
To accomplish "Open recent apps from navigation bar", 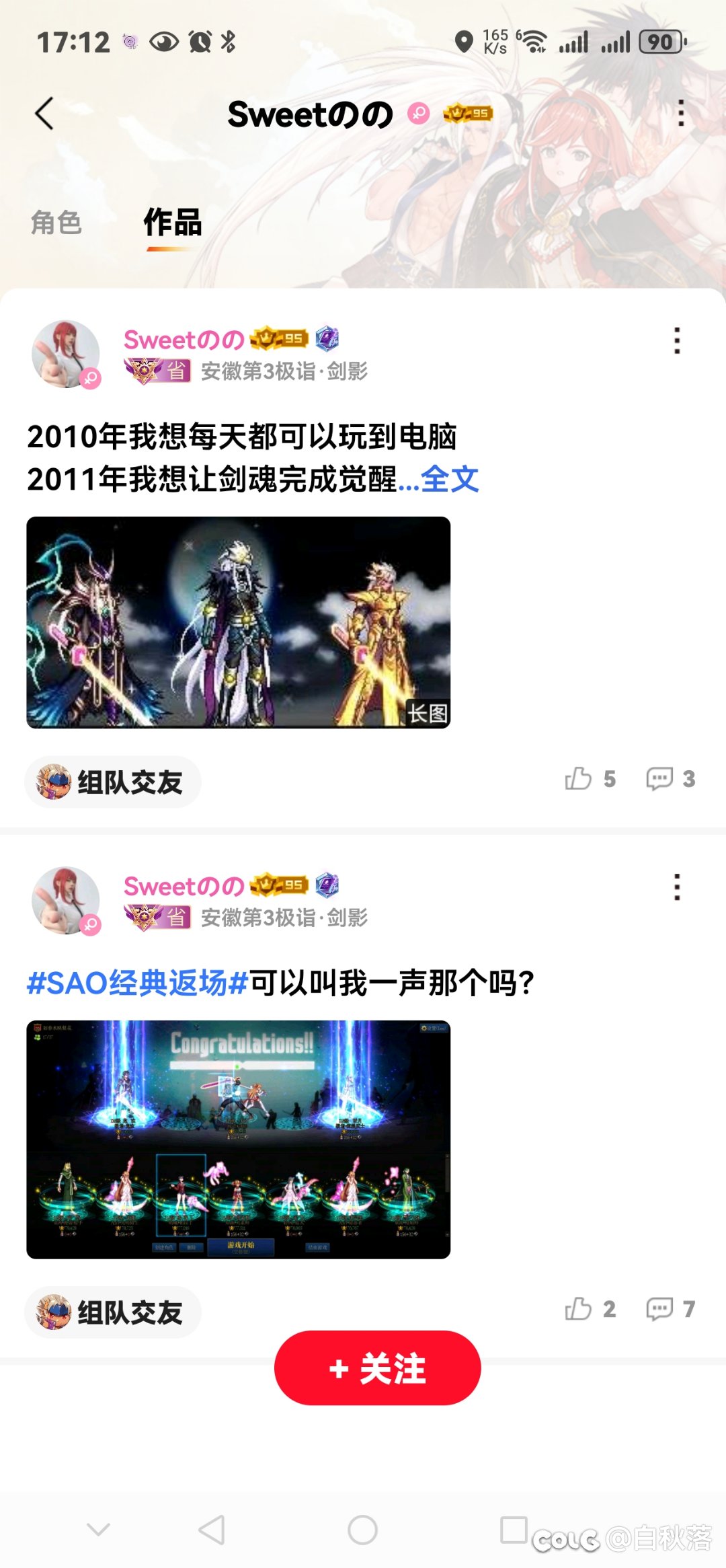I will pyautogui.click(x=514, y=1530).
